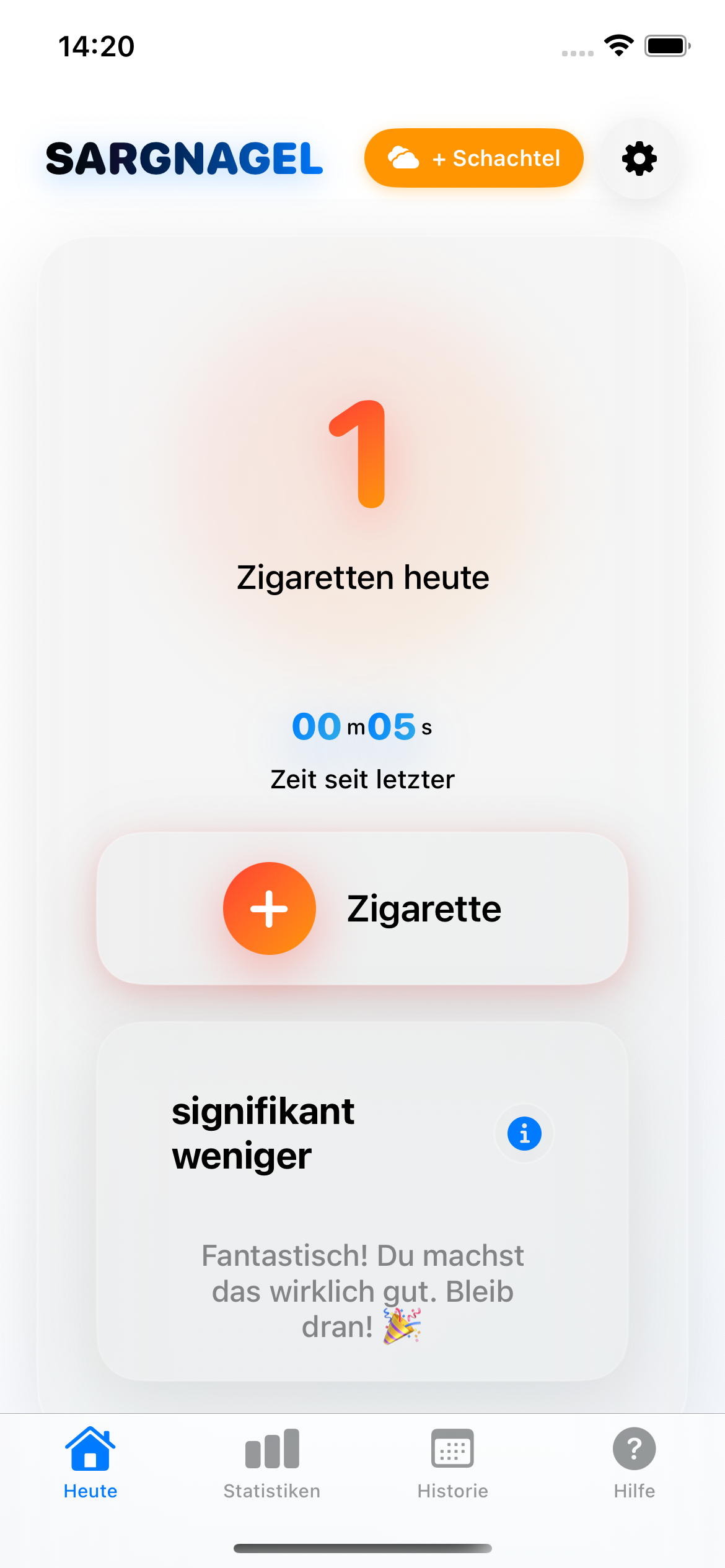
Task: Tap the Hilfe question mark icon
Action: pyautogui.click(x=634, y=1449)
